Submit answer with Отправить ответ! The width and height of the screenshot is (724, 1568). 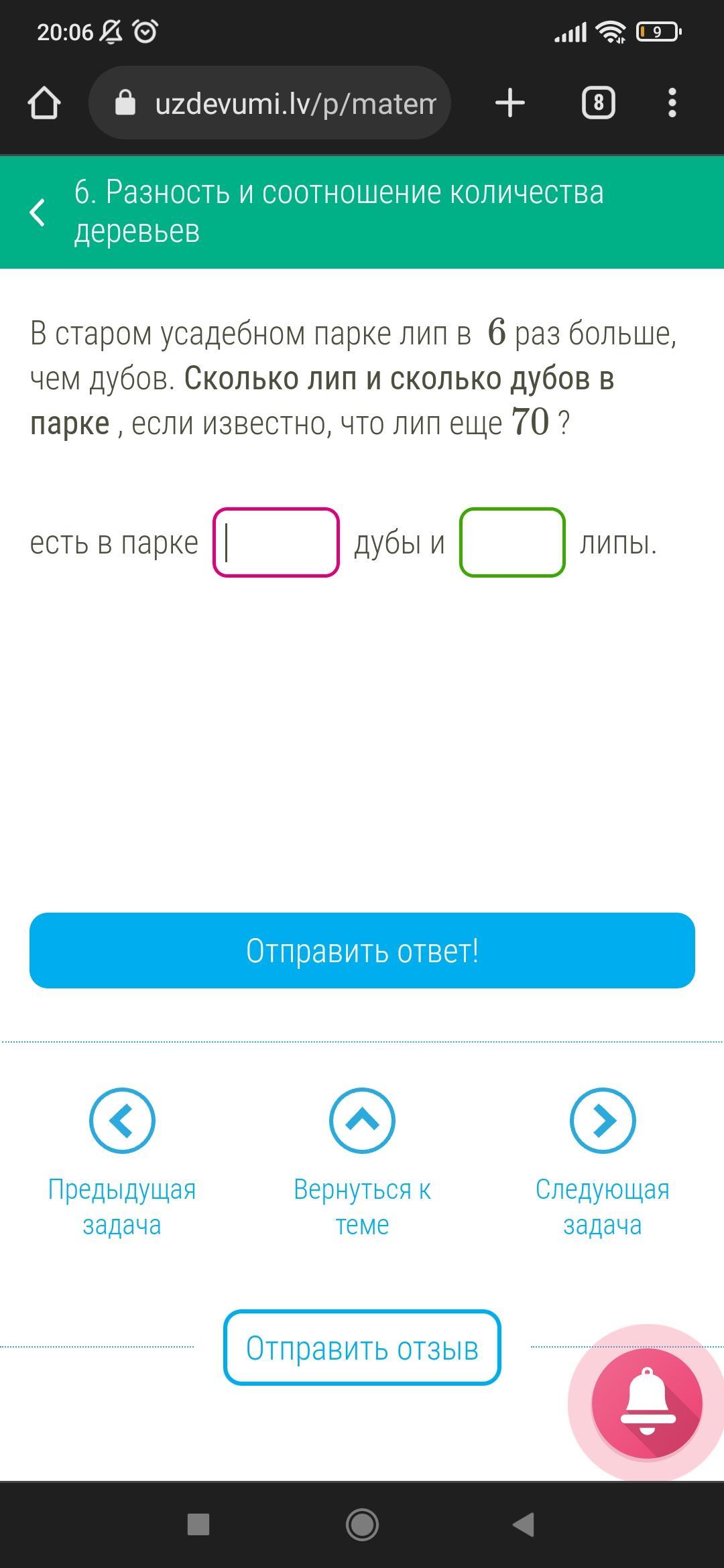[x=362, y=950]
